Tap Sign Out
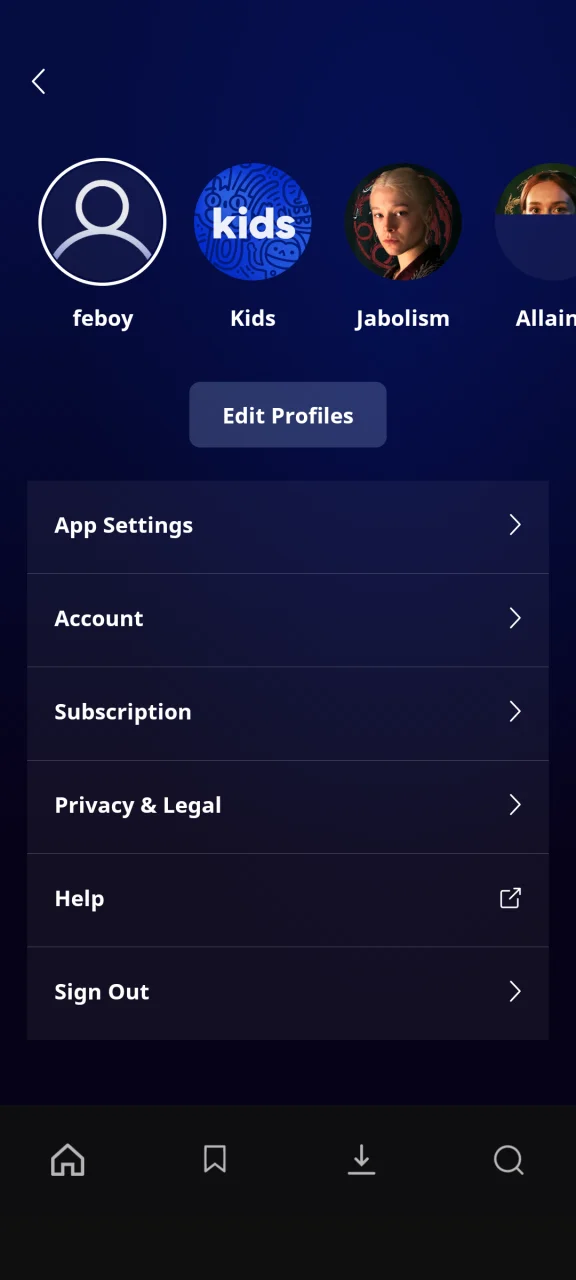 pyautogui.click(x=288, y=993)
